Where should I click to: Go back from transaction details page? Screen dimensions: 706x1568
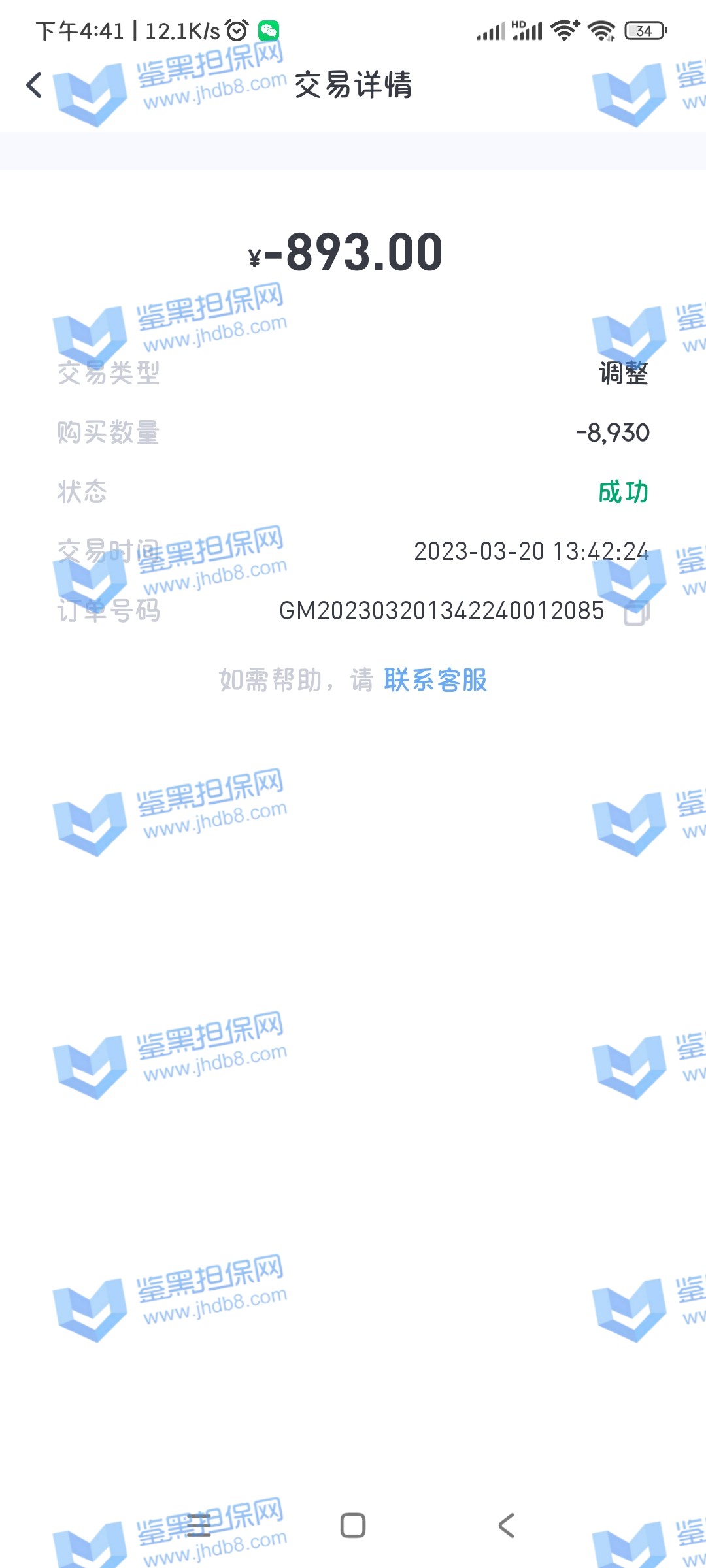coord(35,85)
